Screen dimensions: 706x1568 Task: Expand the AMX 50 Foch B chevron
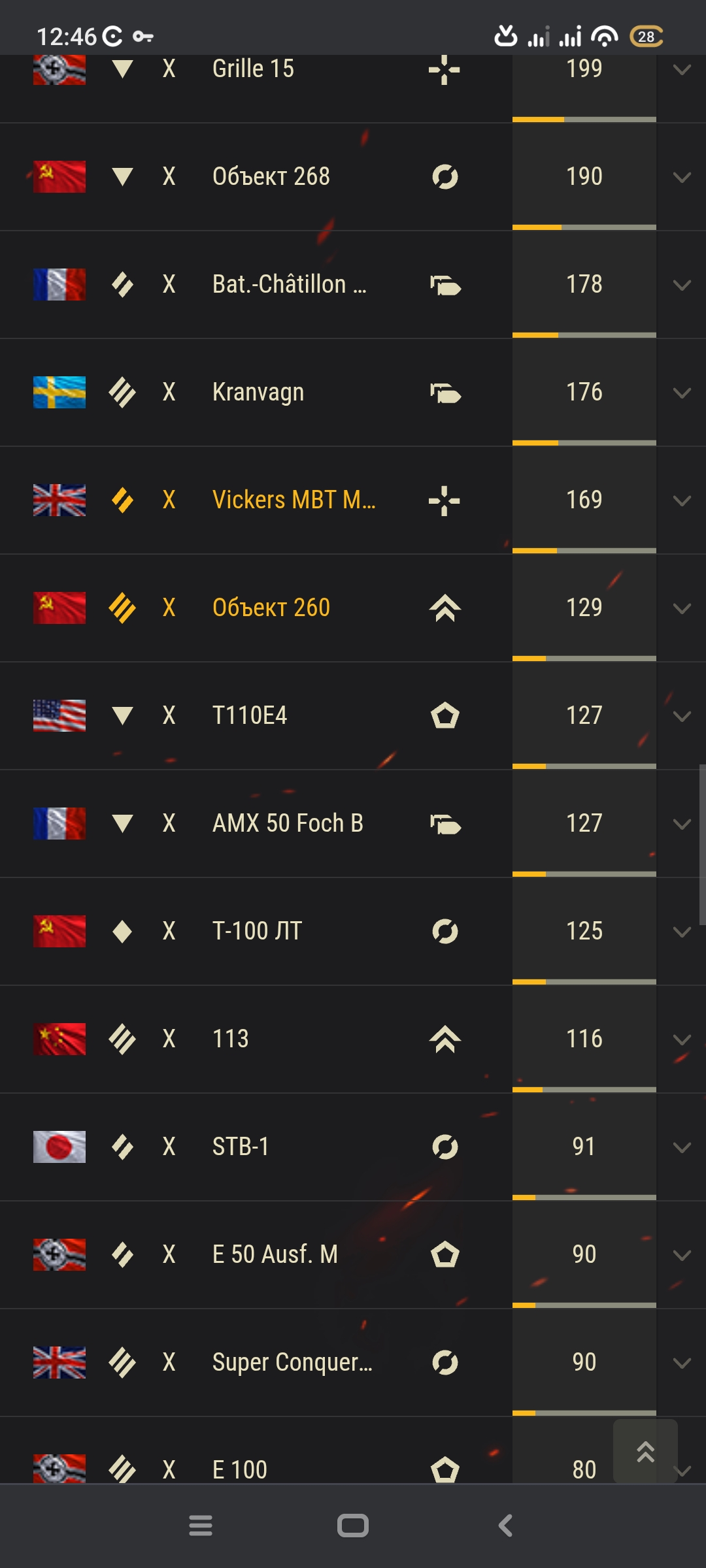click(682, 825)
